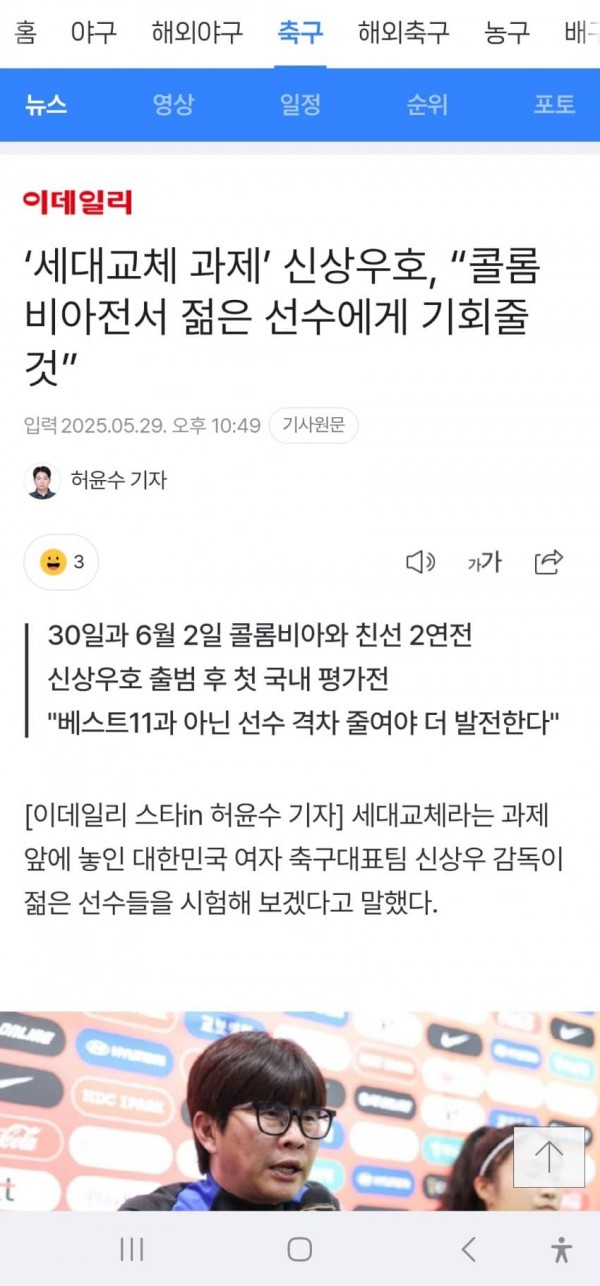Adjust font size with the 가가 icon

(x=484, y=562)
